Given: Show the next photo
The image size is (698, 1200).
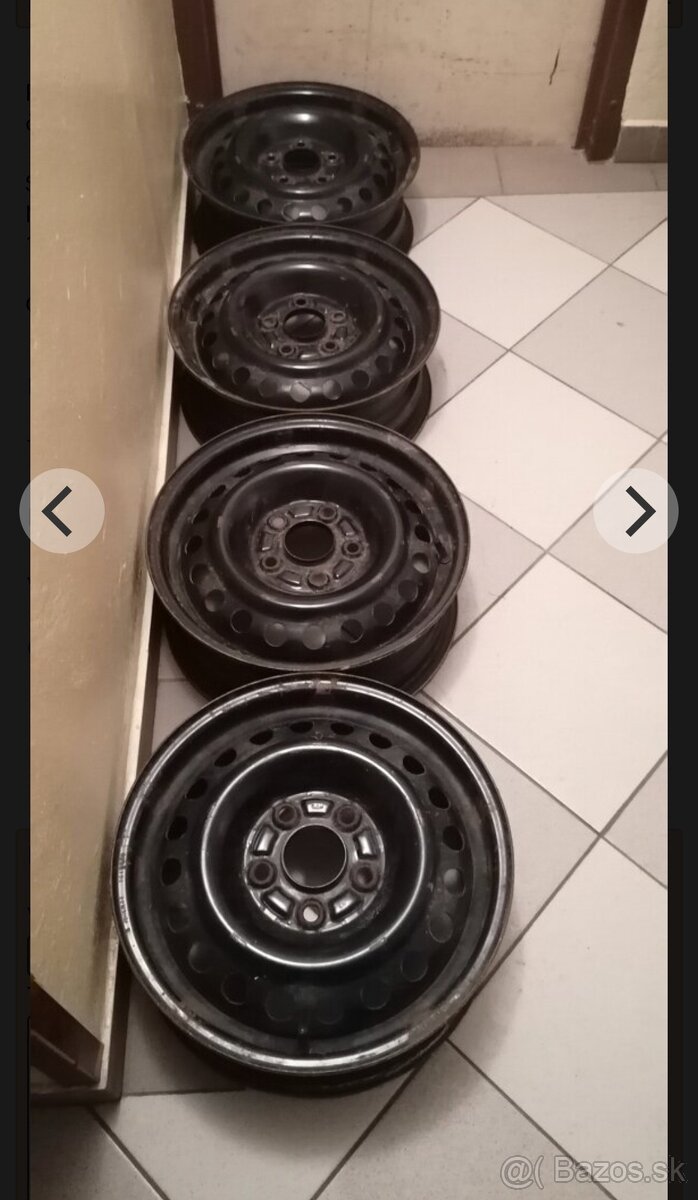Looking at the screenshot, I should coord(636,511).
